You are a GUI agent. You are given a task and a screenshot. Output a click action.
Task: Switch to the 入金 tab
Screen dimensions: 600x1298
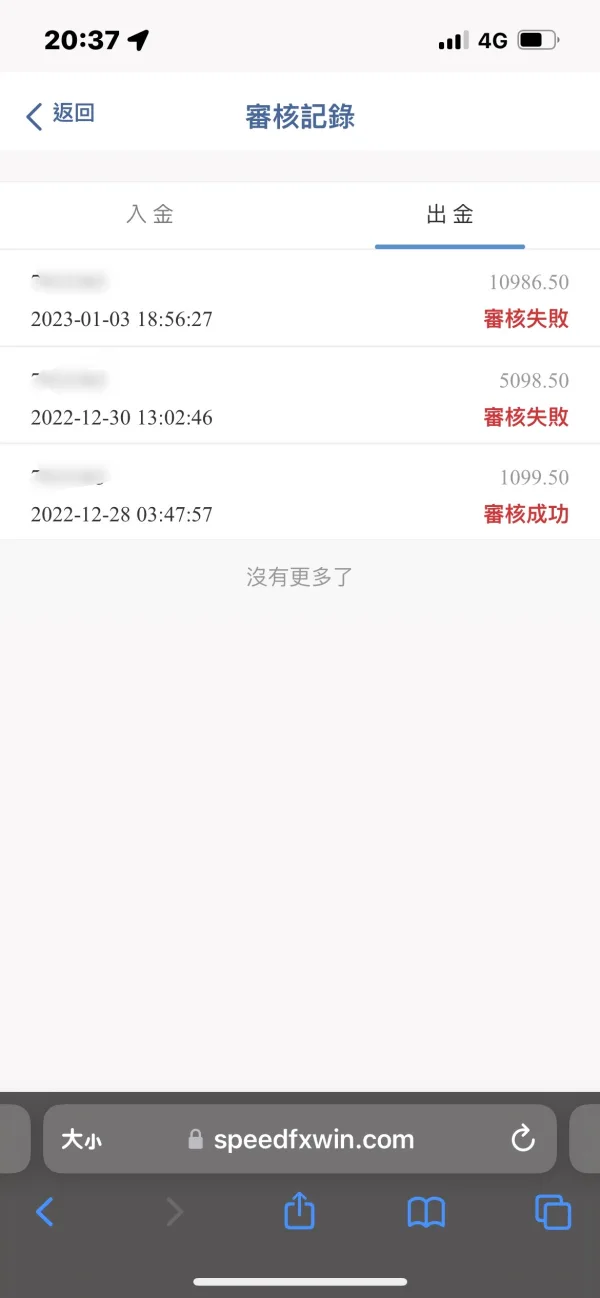click(x=150, y=214)
